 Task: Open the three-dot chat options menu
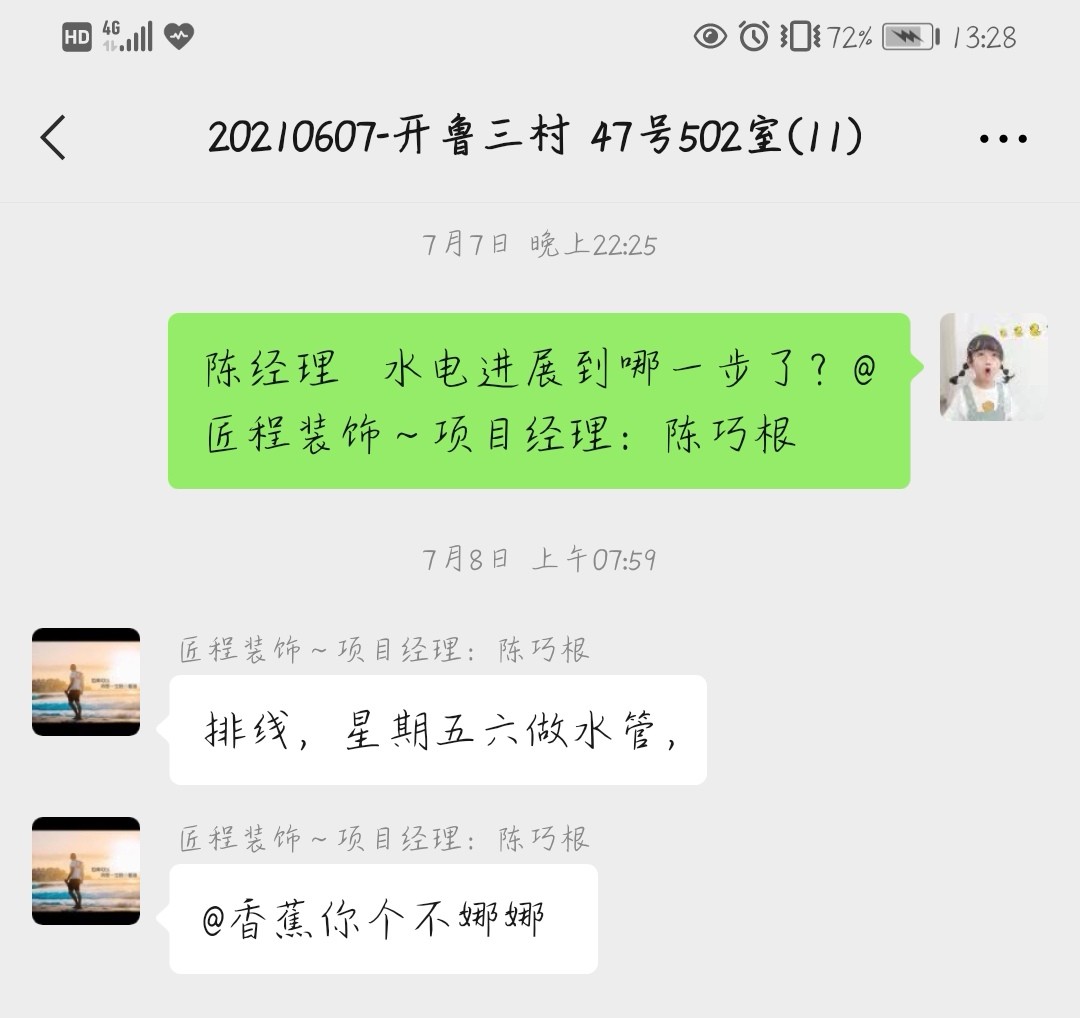click(x=1003, y=139)
